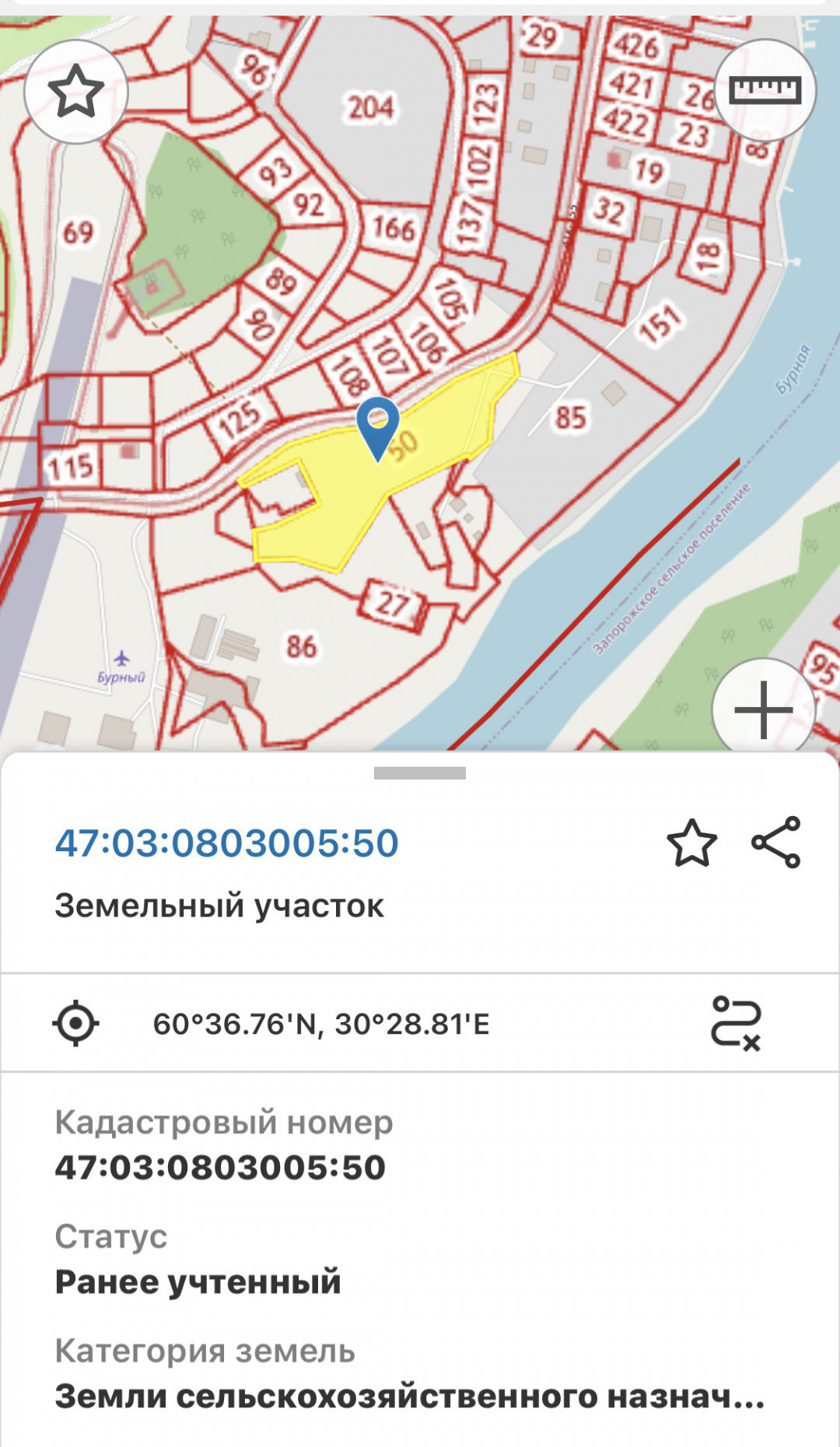This screenshot has width=840, height=1447.
Task: Center map on the parcel coordinates
Action: (x=75, y=1023)
